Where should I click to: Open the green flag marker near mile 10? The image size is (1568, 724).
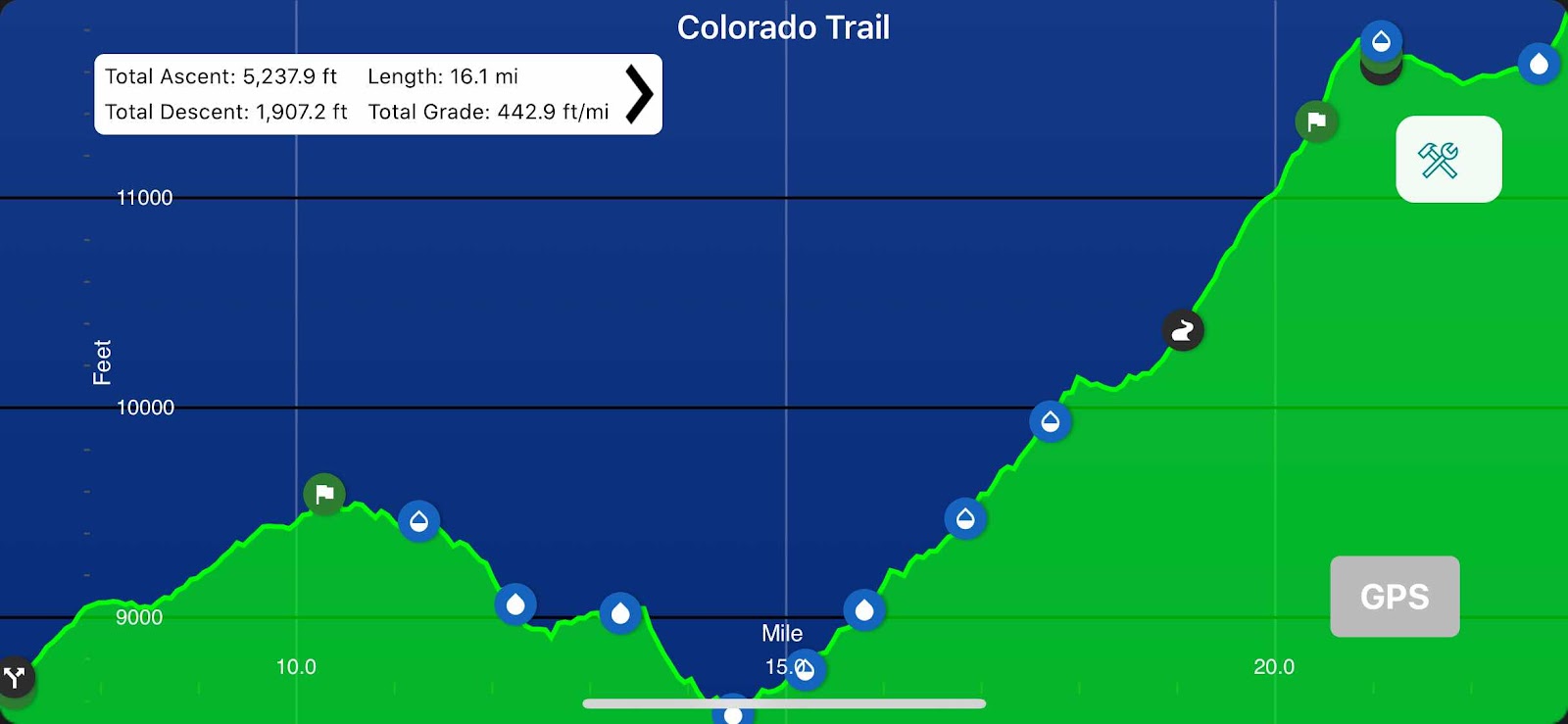324,494
